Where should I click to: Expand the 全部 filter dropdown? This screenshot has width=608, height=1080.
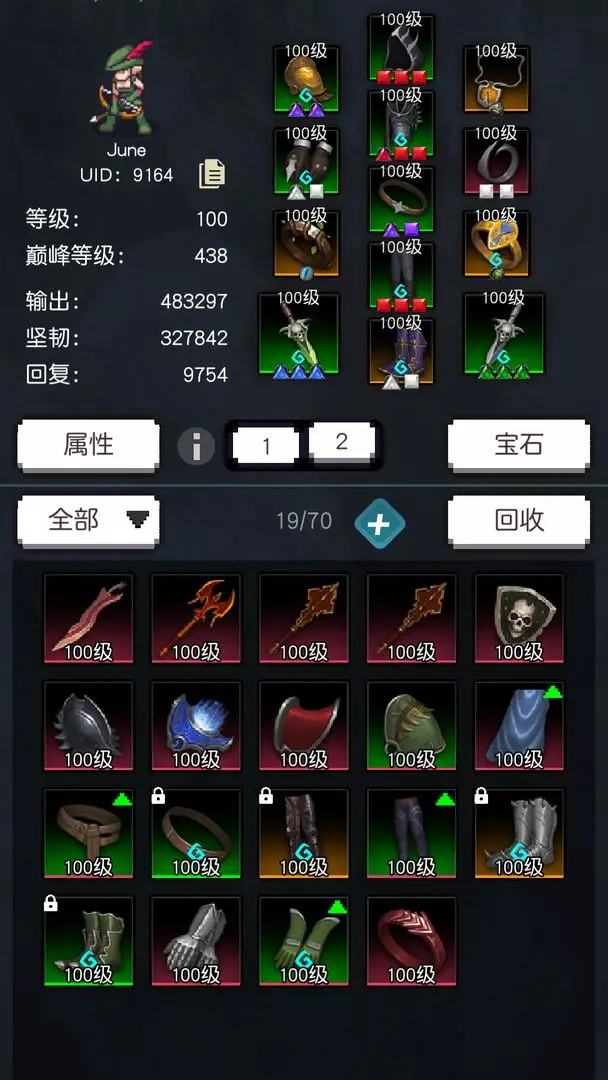click(x=88, y=520)
